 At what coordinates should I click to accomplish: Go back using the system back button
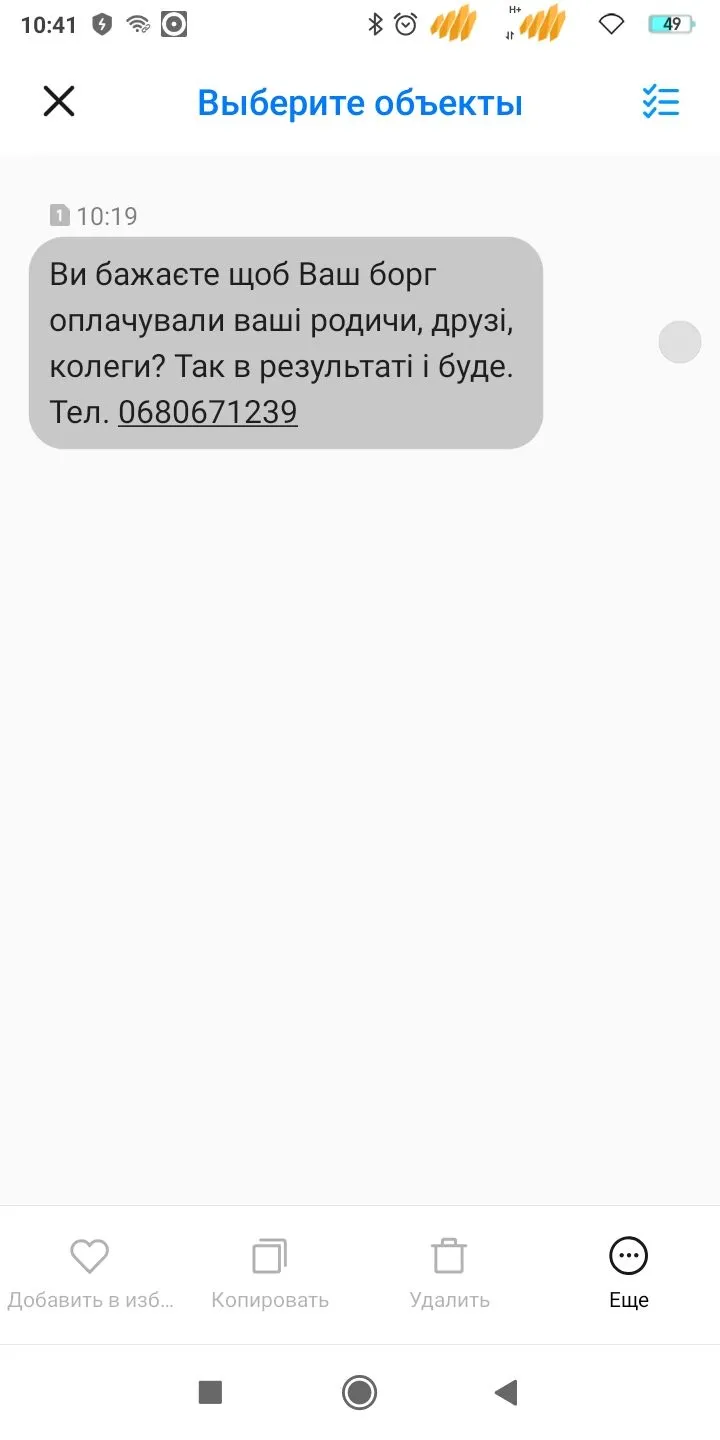pos(506,1392)
